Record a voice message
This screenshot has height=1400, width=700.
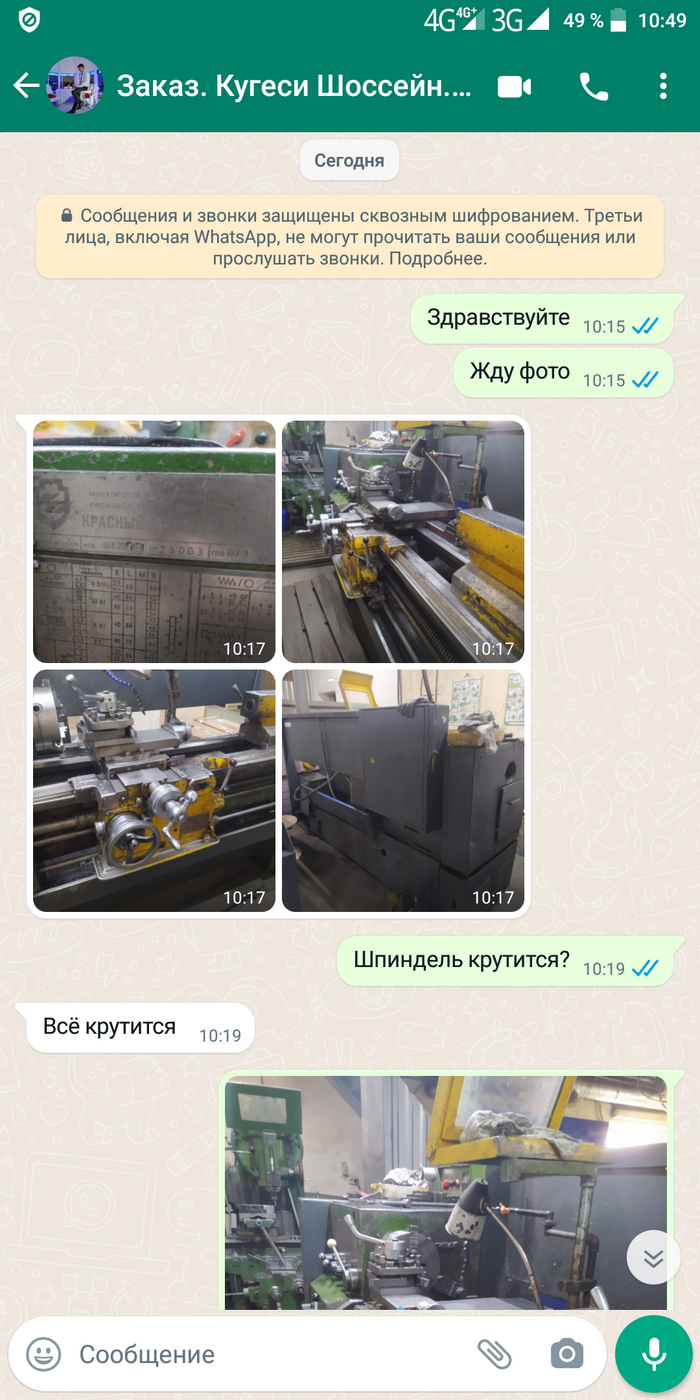pyautogui.click(x=654, y=1354)
